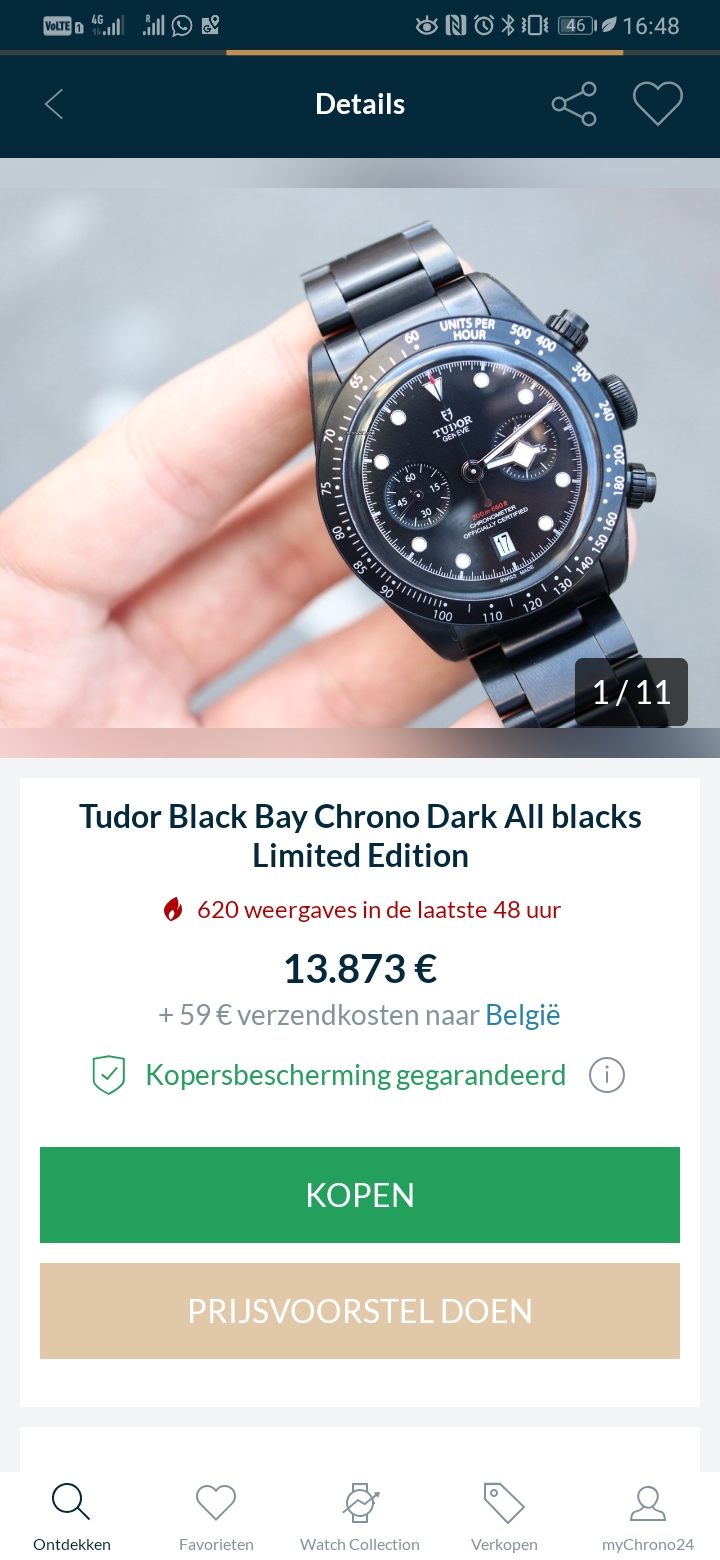The height and width of the screenshot is (1560, 720).
Task: Change shipping country from België
Action: point(523,1015)
